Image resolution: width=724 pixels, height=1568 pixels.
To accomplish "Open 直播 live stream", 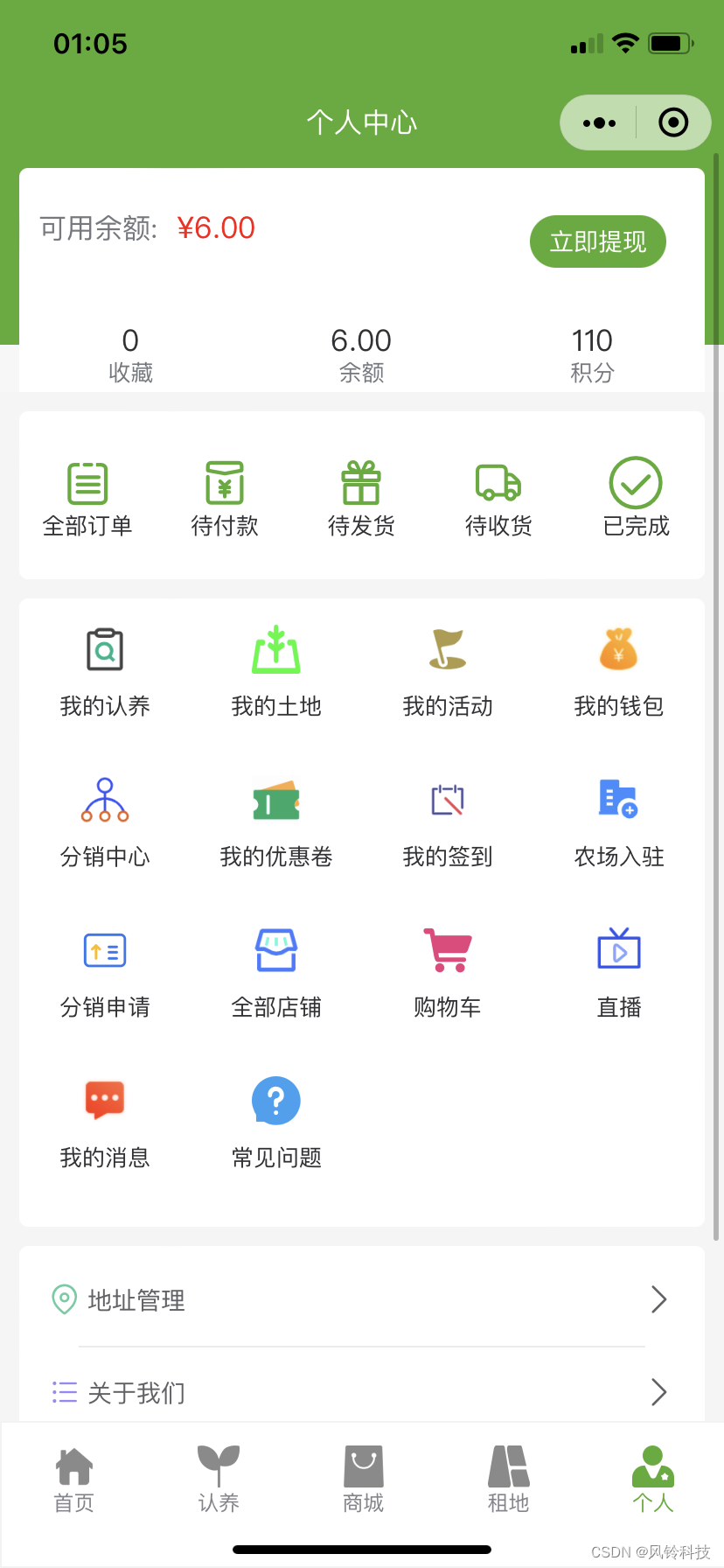I will click(619, 973).
